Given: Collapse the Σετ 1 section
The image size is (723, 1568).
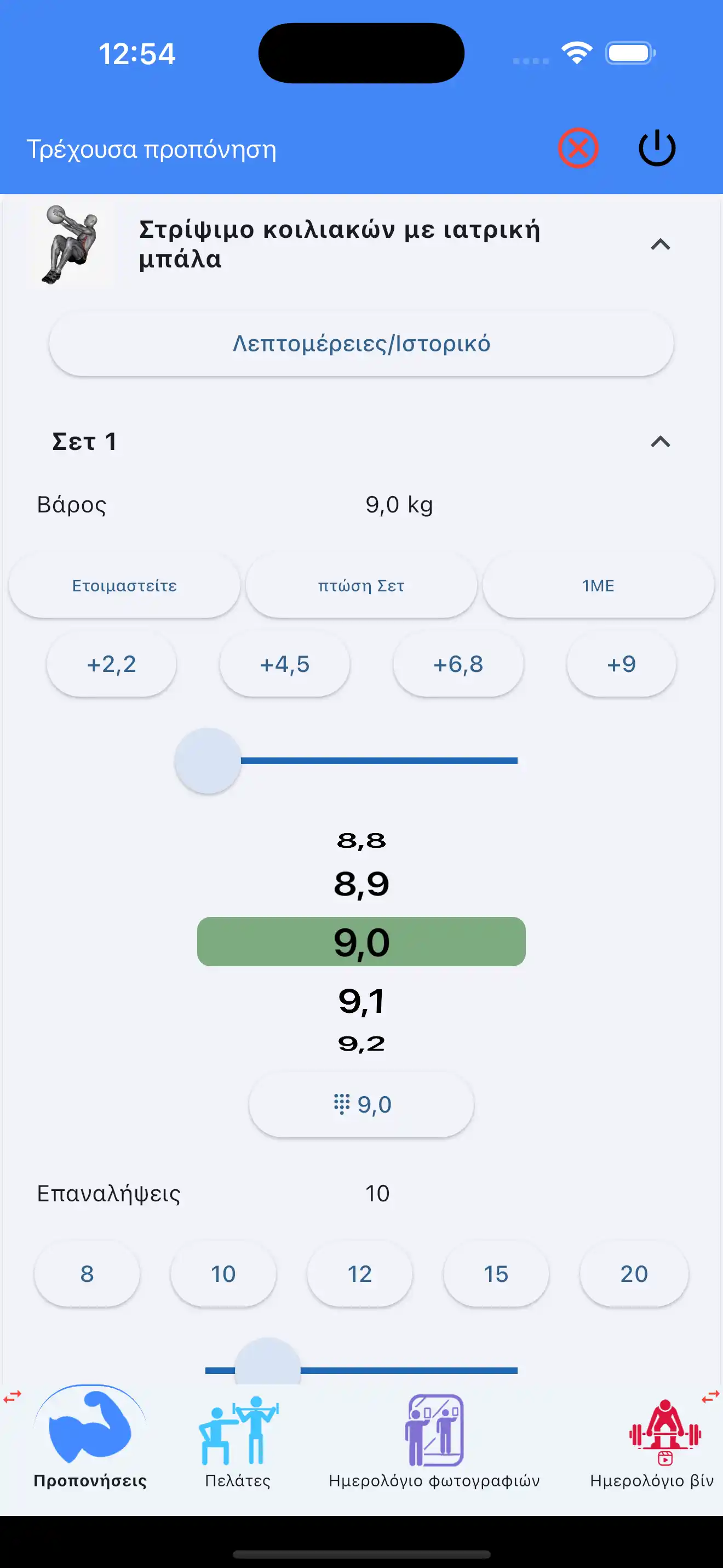Looking at the screenshot, I should coord(660,442).
